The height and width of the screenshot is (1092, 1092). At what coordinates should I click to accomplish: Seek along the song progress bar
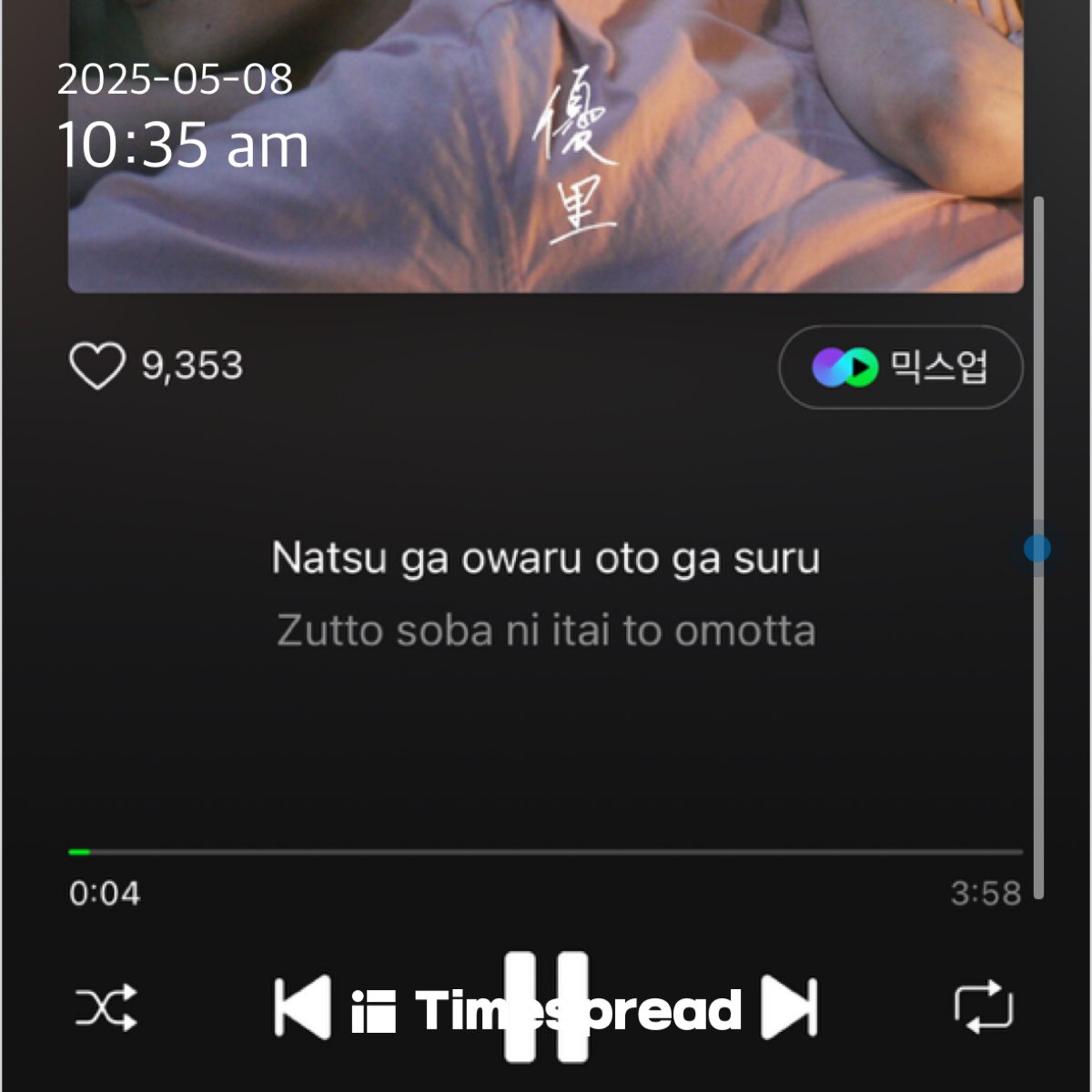546,852
